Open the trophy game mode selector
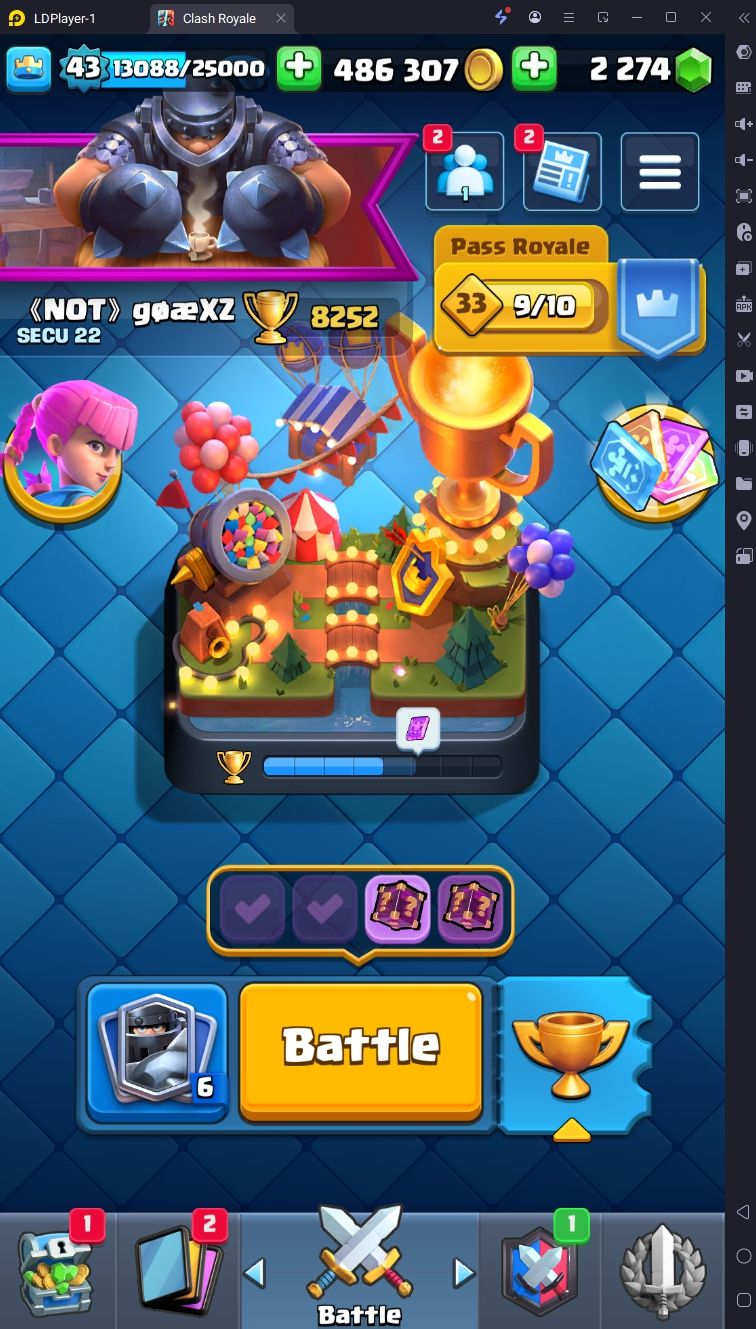The height and width of the screenshot is (1329, 756). coord(570,1055)
